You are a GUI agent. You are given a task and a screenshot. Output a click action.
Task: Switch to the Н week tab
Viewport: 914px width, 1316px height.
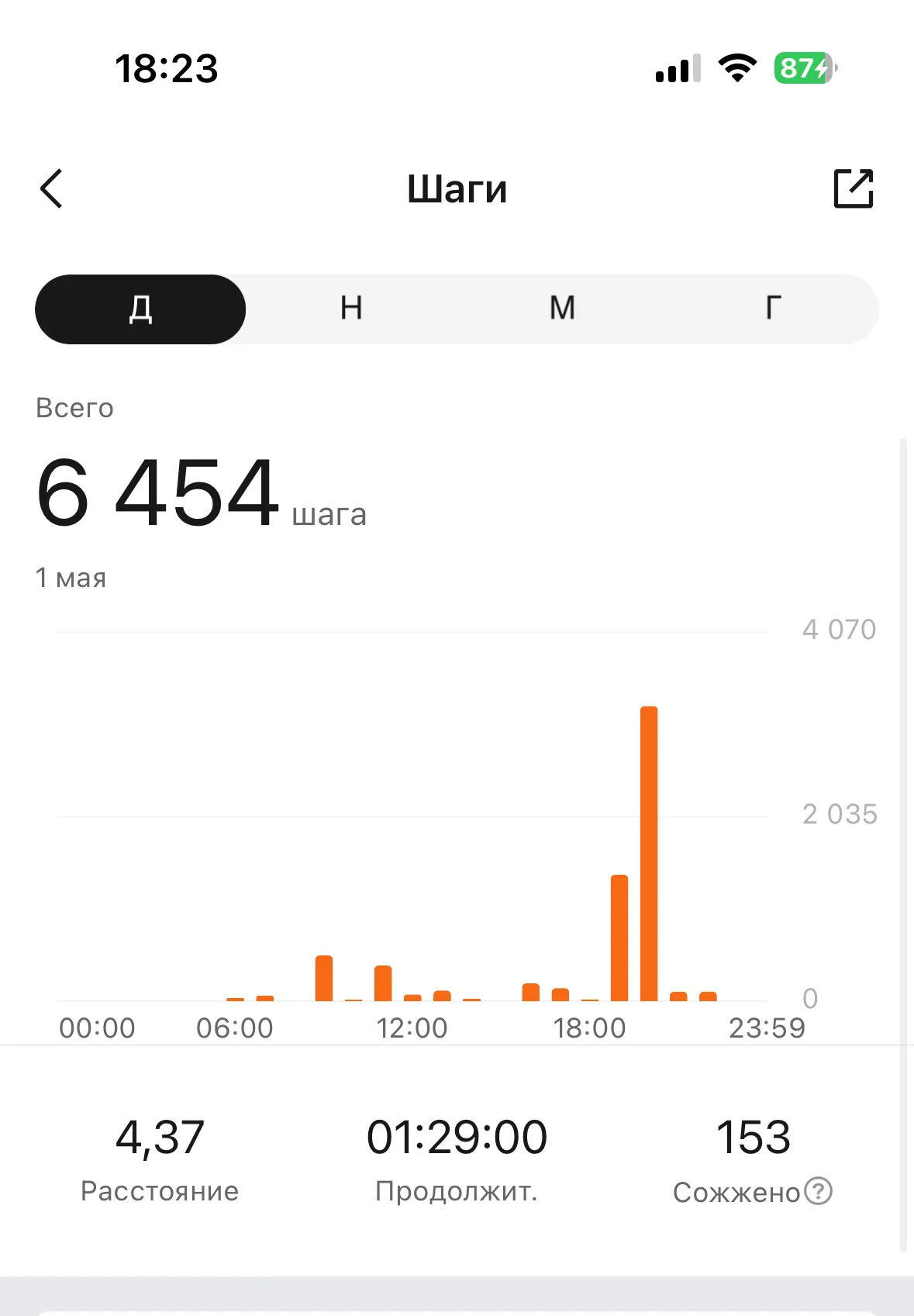tap(351, 309)
